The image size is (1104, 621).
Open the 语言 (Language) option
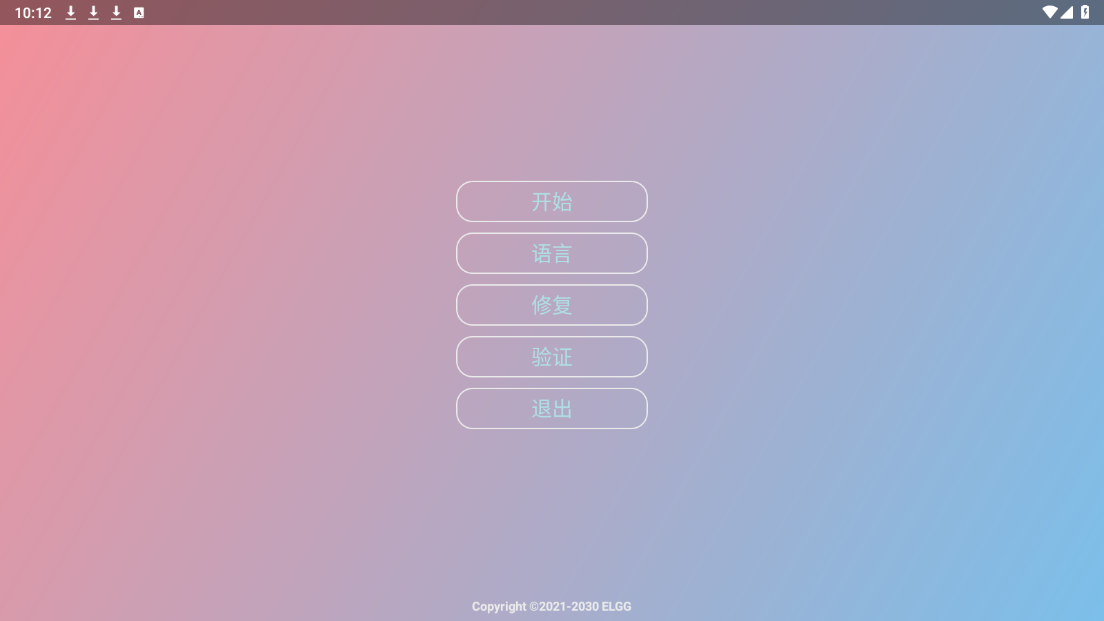tap(551, 253)
